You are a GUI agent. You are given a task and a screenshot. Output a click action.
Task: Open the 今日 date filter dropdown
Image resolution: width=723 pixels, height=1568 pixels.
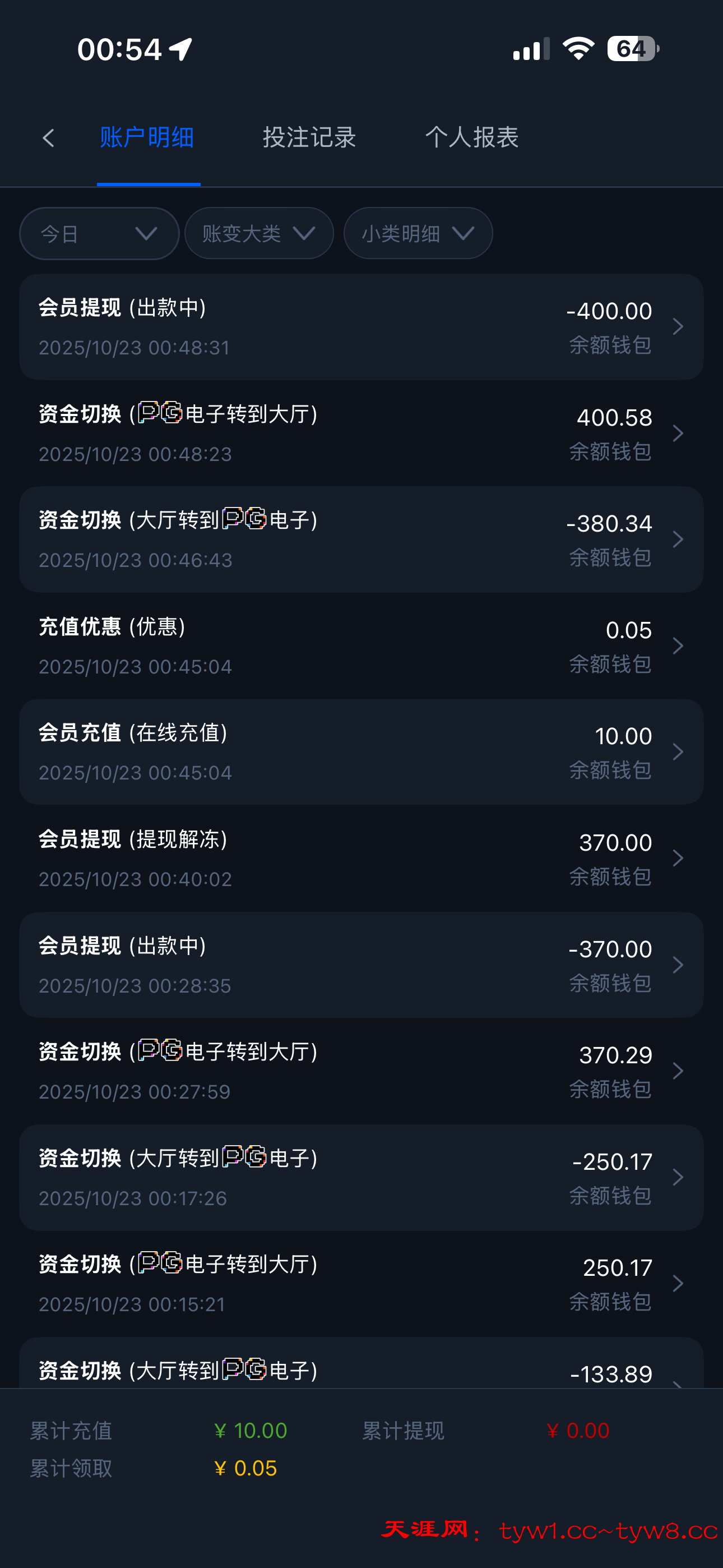99,233
